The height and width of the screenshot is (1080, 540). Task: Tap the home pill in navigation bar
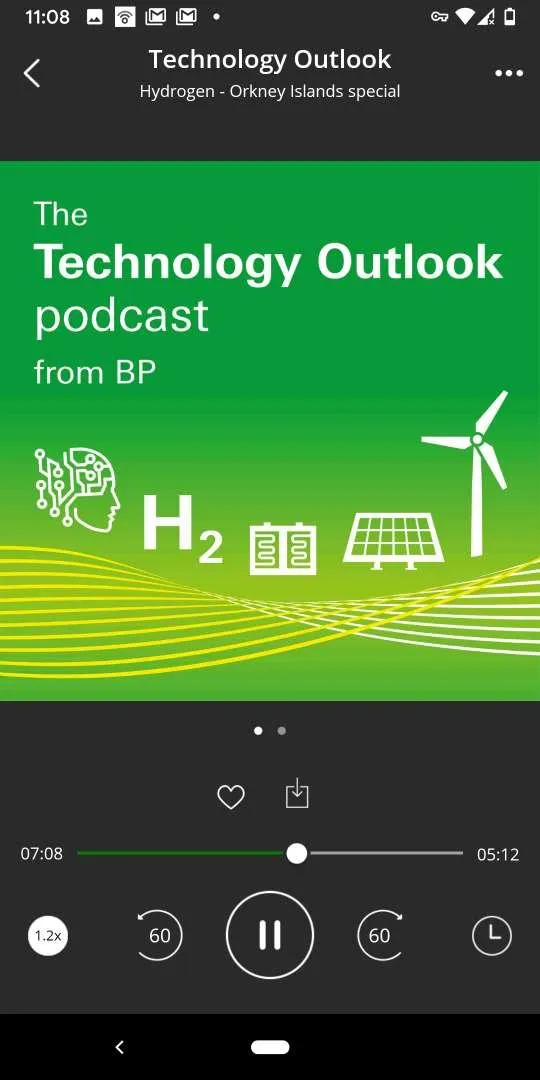coord(270,1047)
